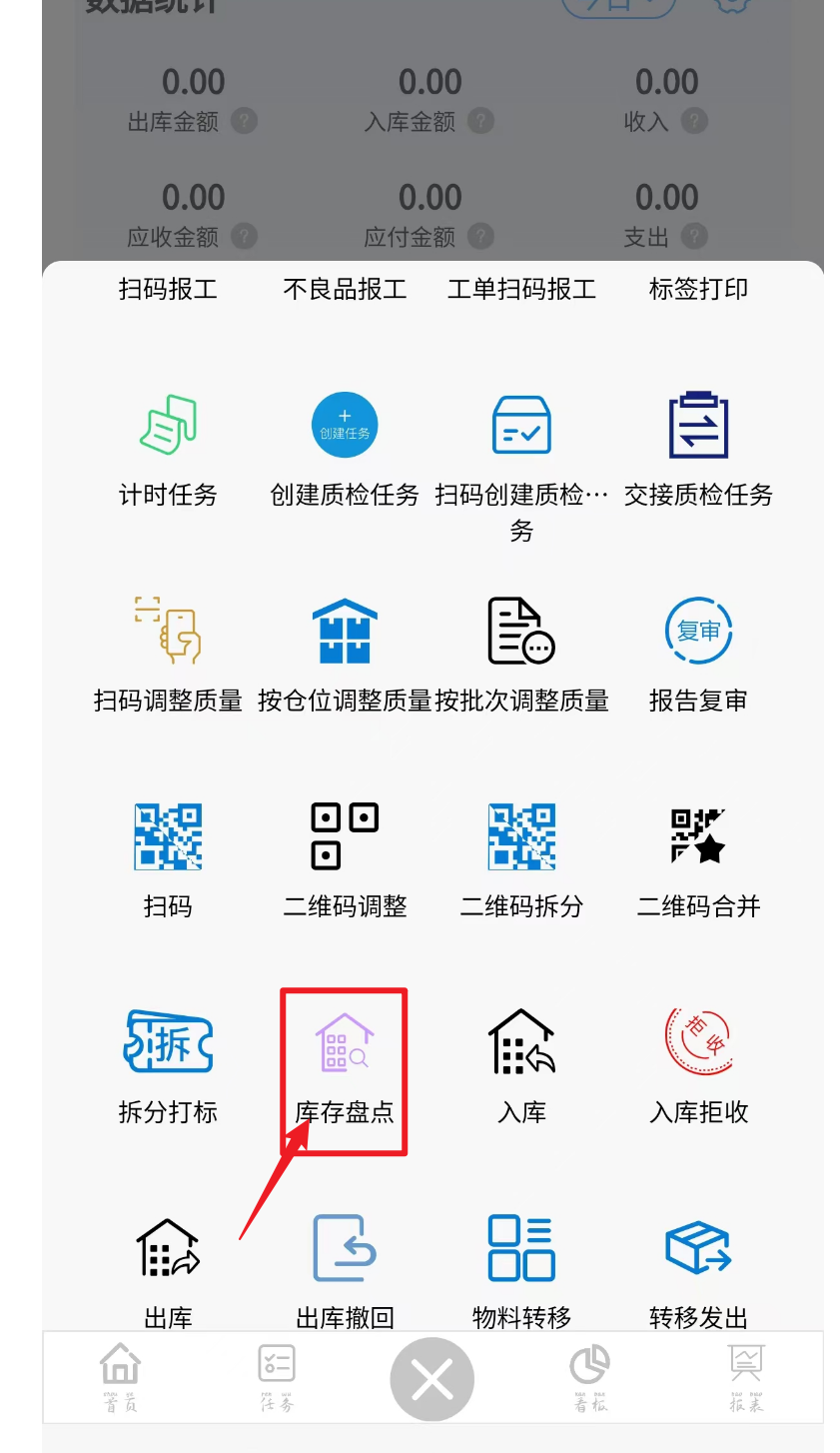Switch to the 首页 home tab

pyautogui.click(x=121, y=1377)
